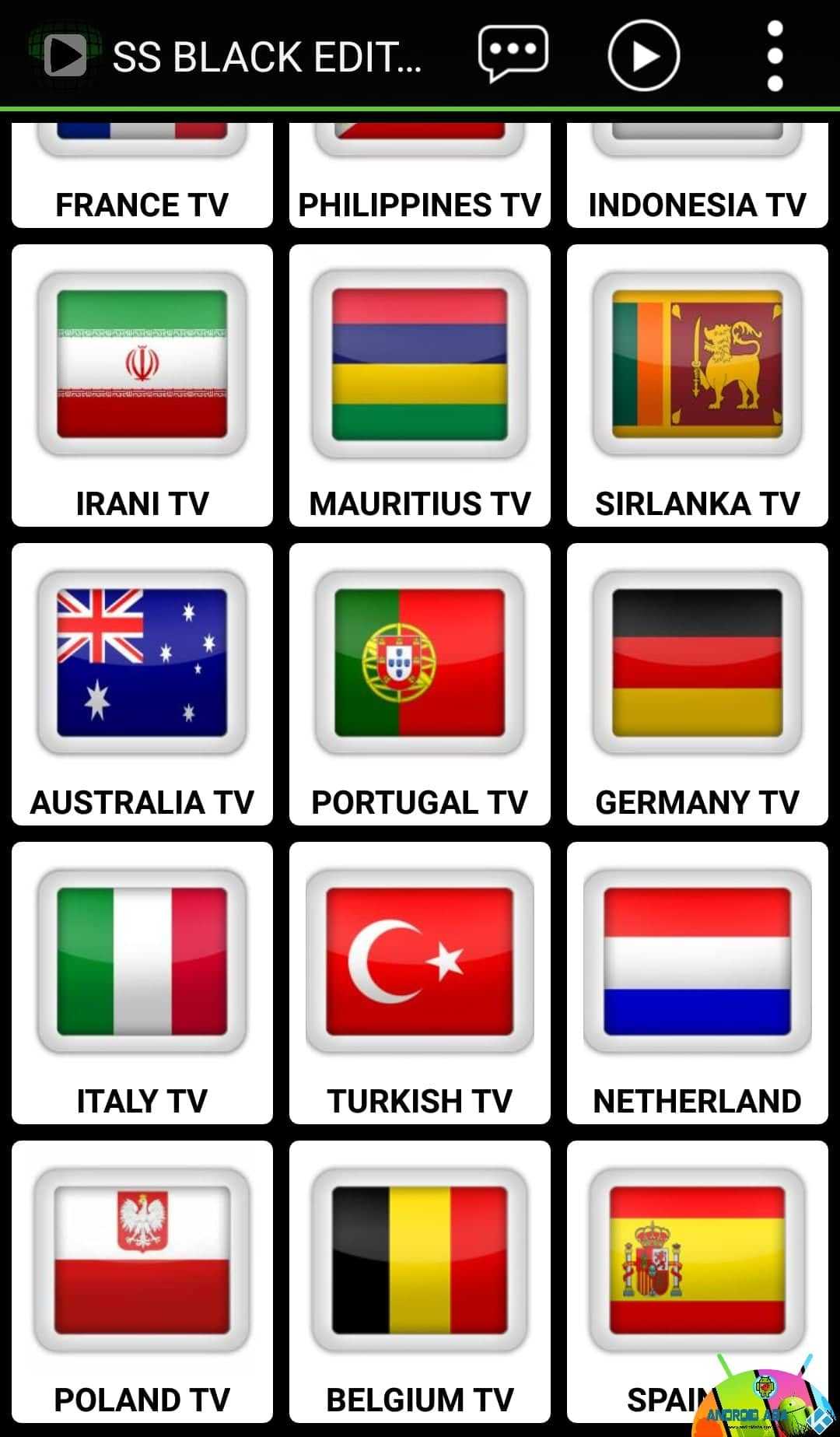The width and height of the screenshot is (840, 1437).
Task: Select Sirlanka TV
Action: (x=698, y=386)
